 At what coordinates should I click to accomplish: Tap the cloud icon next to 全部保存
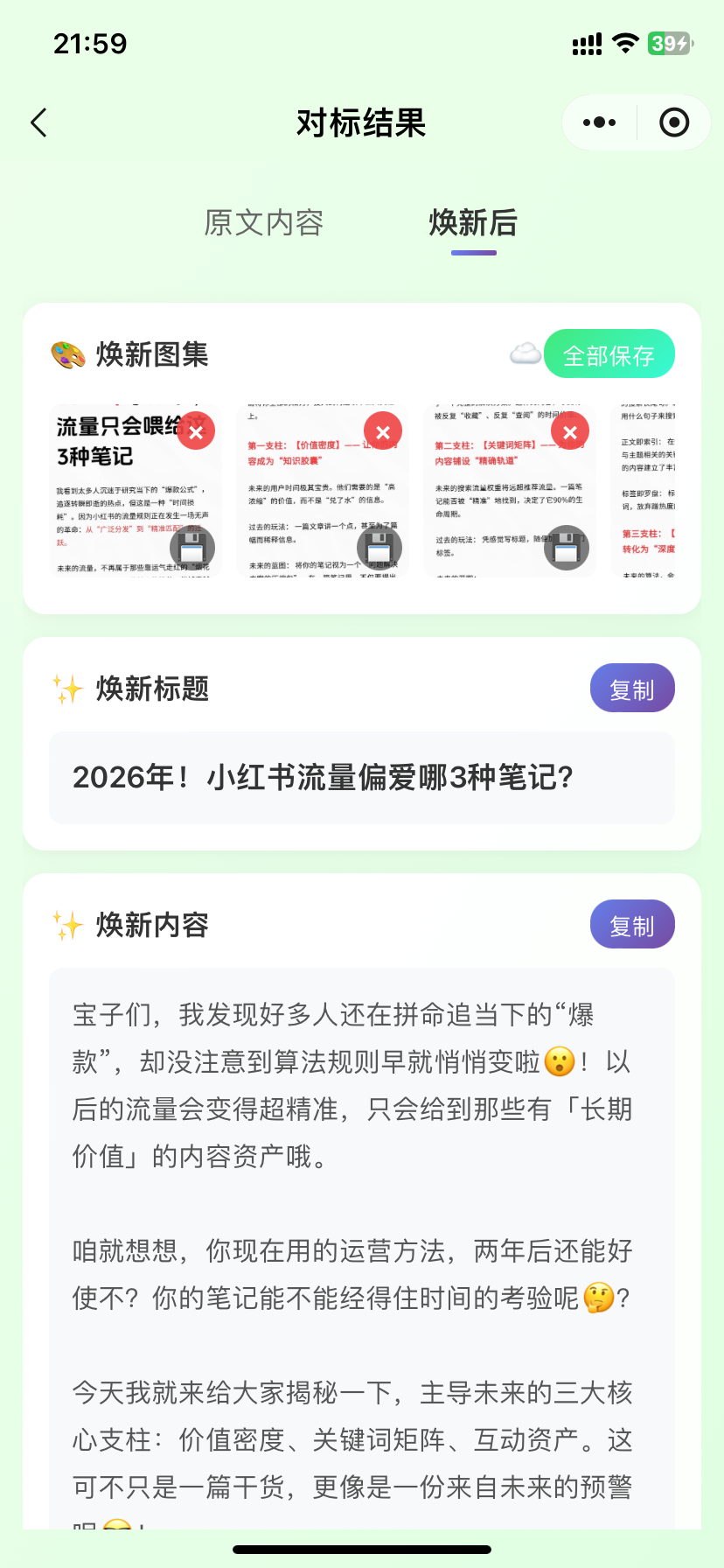(525, 353)
